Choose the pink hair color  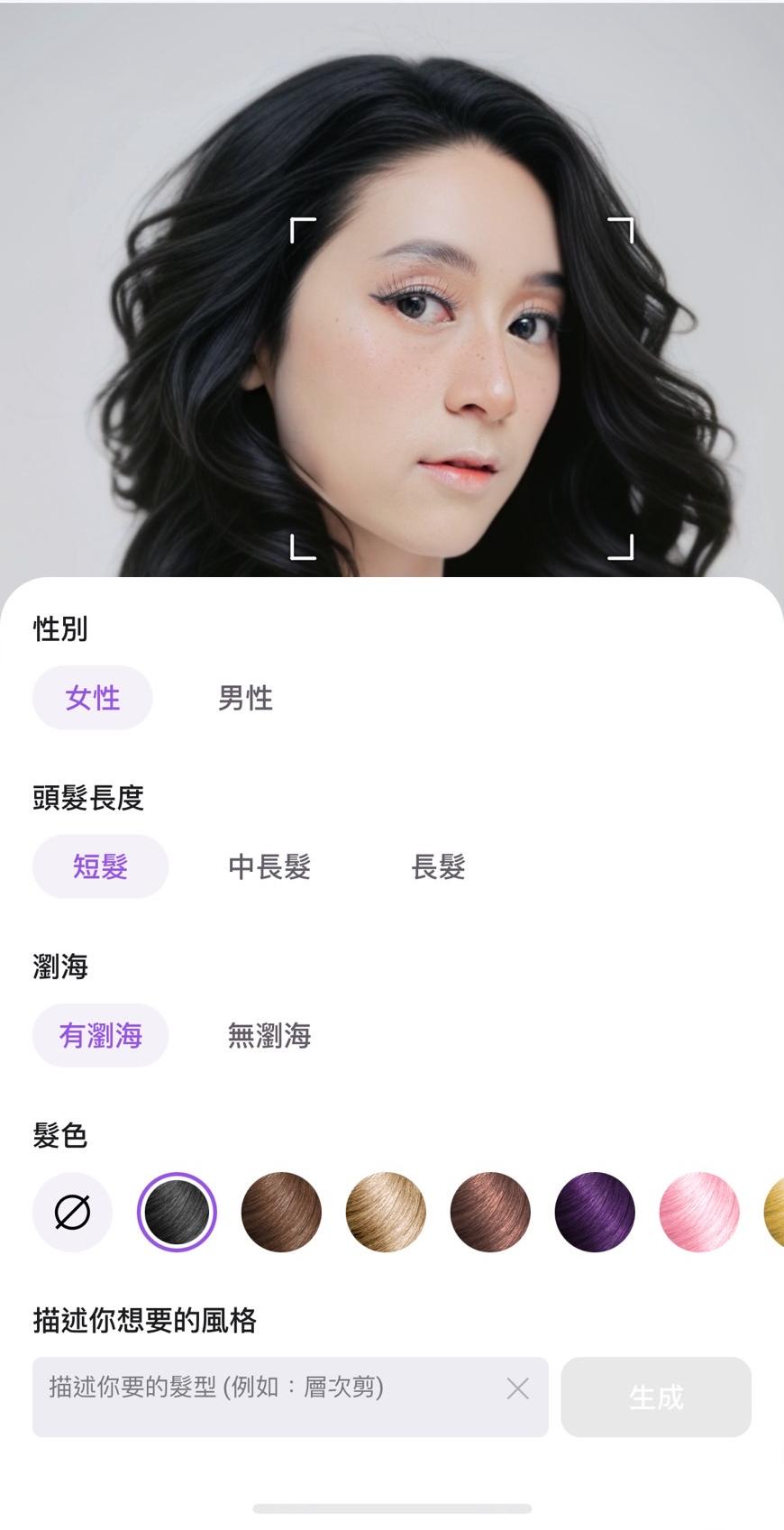699,1212
